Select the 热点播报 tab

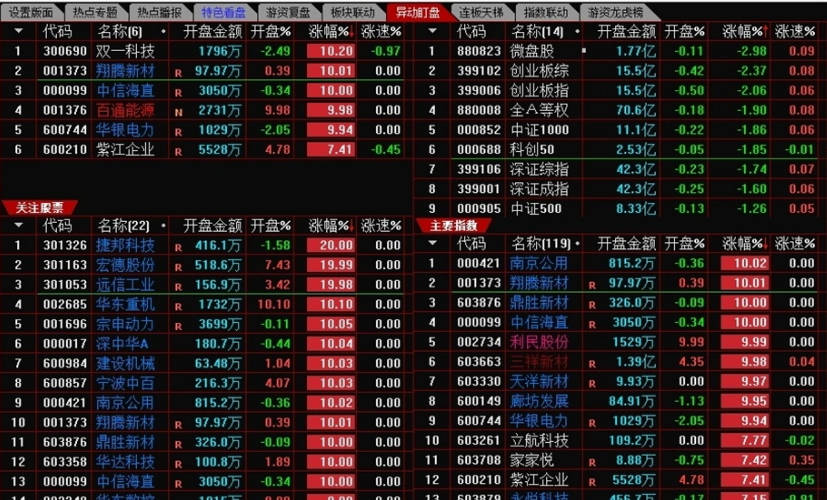click(159, 12)
